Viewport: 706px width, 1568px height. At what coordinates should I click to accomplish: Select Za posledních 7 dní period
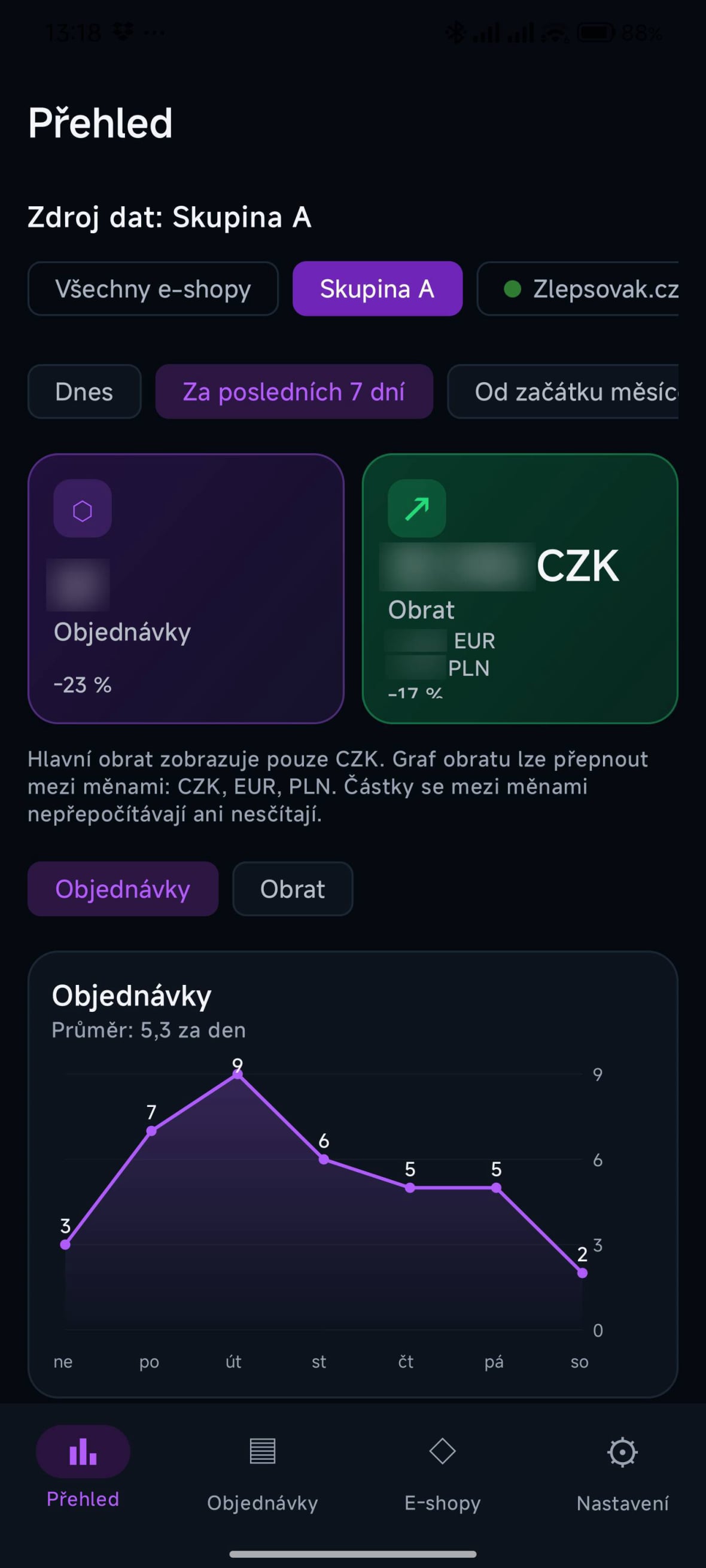click(x=294, y=391)
